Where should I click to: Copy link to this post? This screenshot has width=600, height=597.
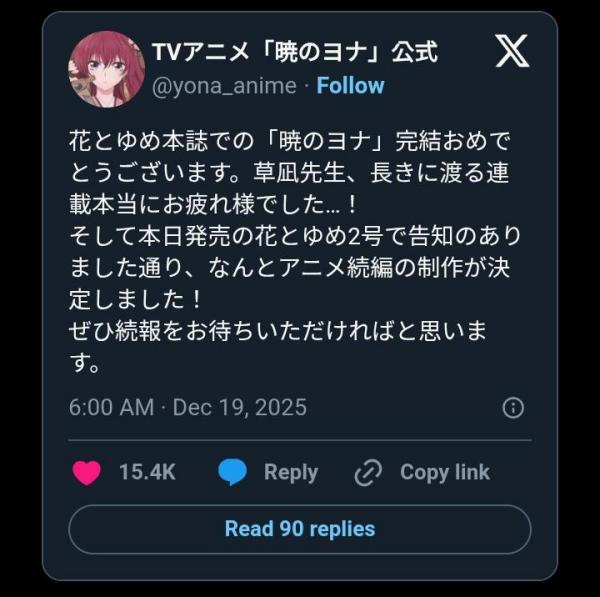tap(424, 472)
